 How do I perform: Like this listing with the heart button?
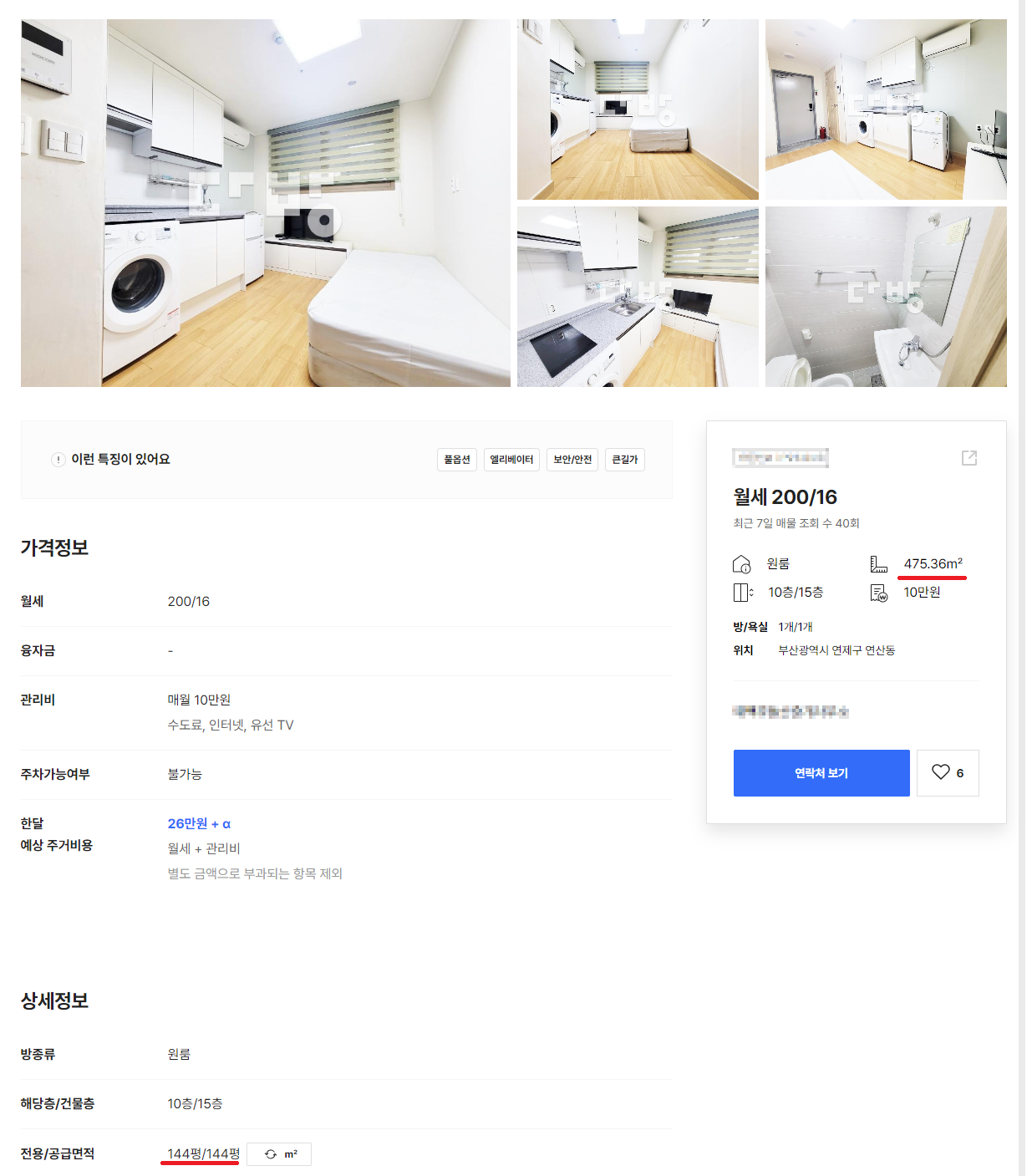(947, 773)
